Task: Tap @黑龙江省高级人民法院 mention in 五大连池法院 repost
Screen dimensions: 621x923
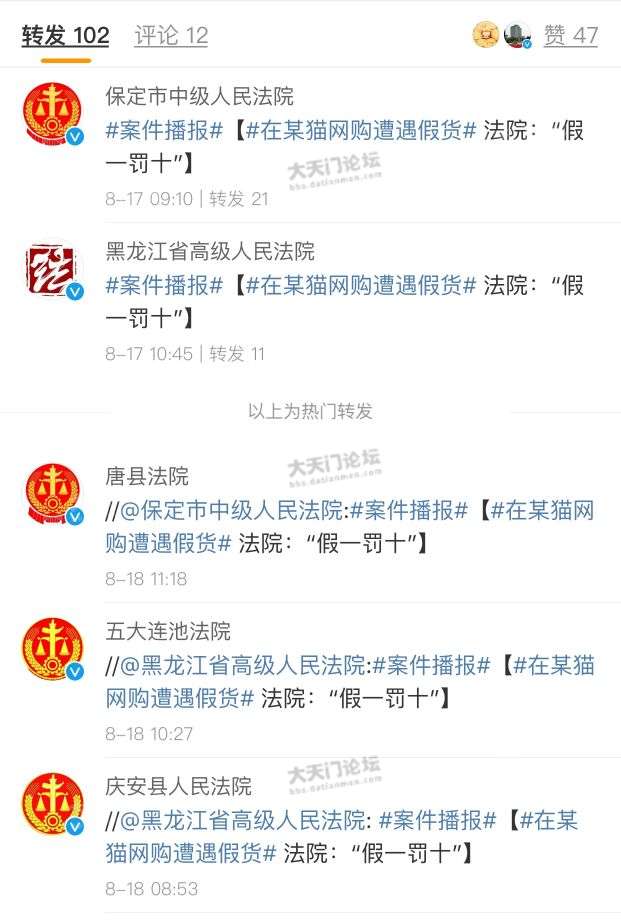Action: click(x=243, y=666)
